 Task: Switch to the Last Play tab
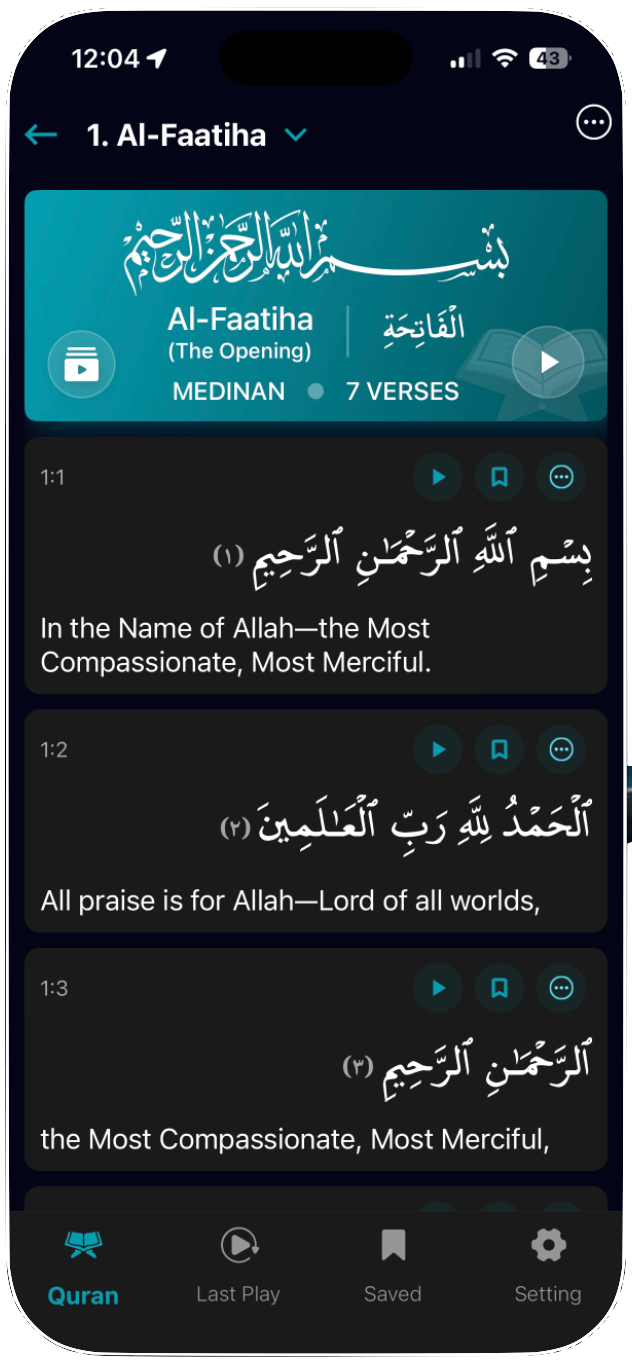click(238, 1268)
